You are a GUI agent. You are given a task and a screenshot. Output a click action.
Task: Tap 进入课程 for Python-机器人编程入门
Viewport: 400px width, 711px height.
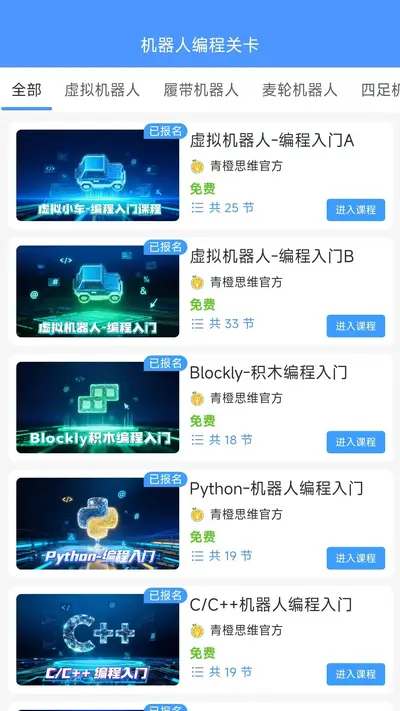[356, 558]
